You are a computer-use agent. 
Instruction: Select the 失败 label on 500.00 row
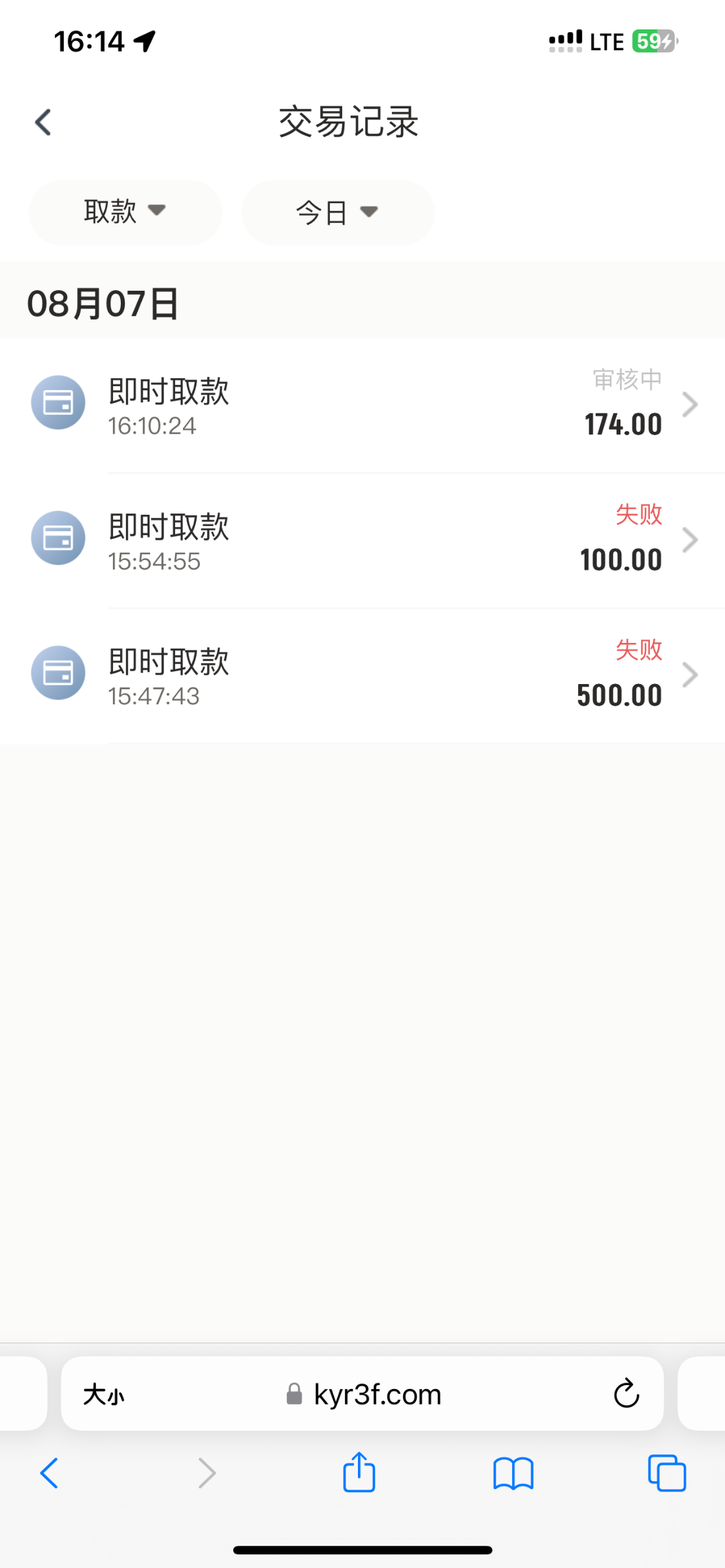pos(639,651)
